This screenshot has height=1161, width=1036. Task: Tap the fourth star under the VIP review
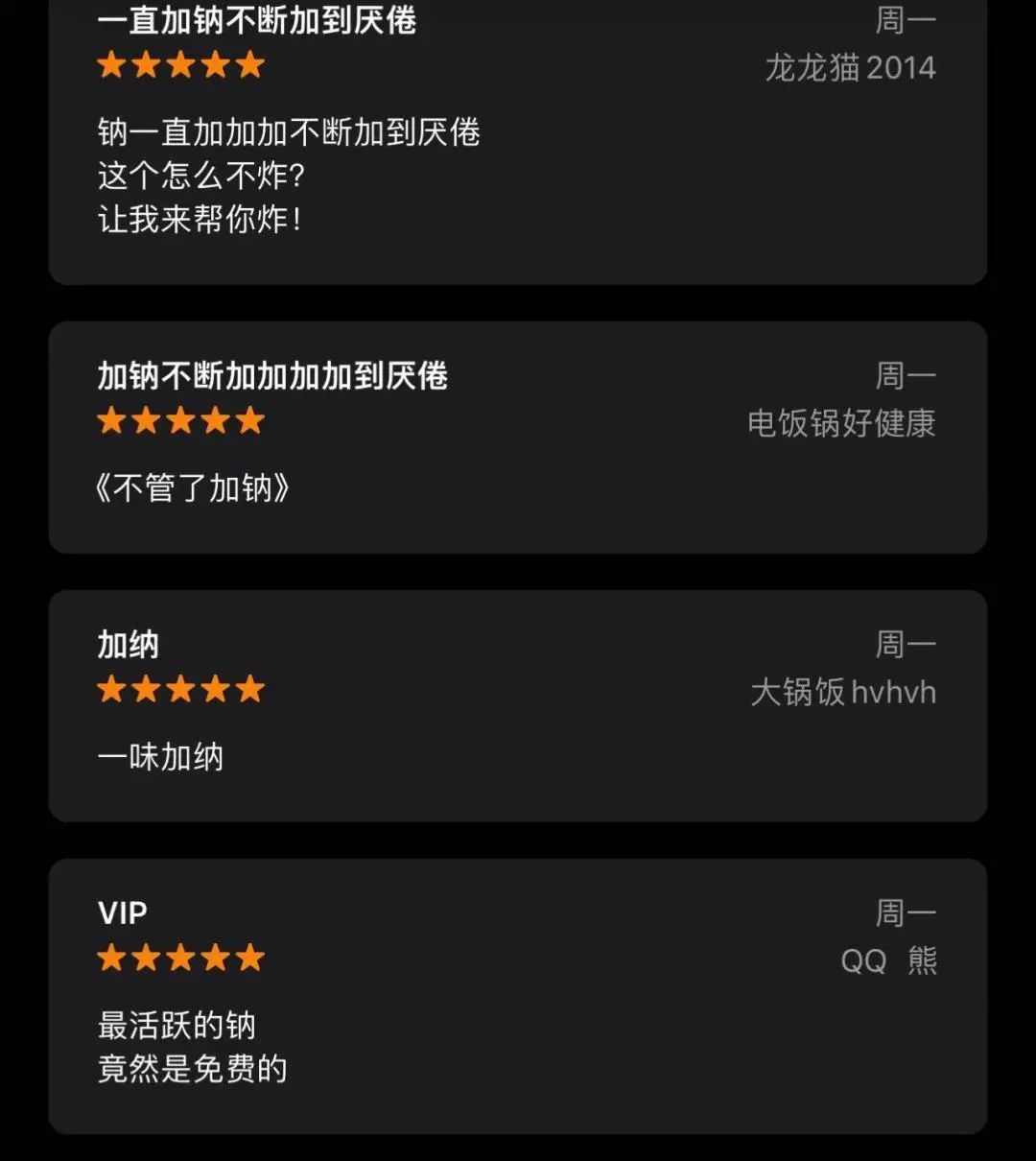point(217,958)
